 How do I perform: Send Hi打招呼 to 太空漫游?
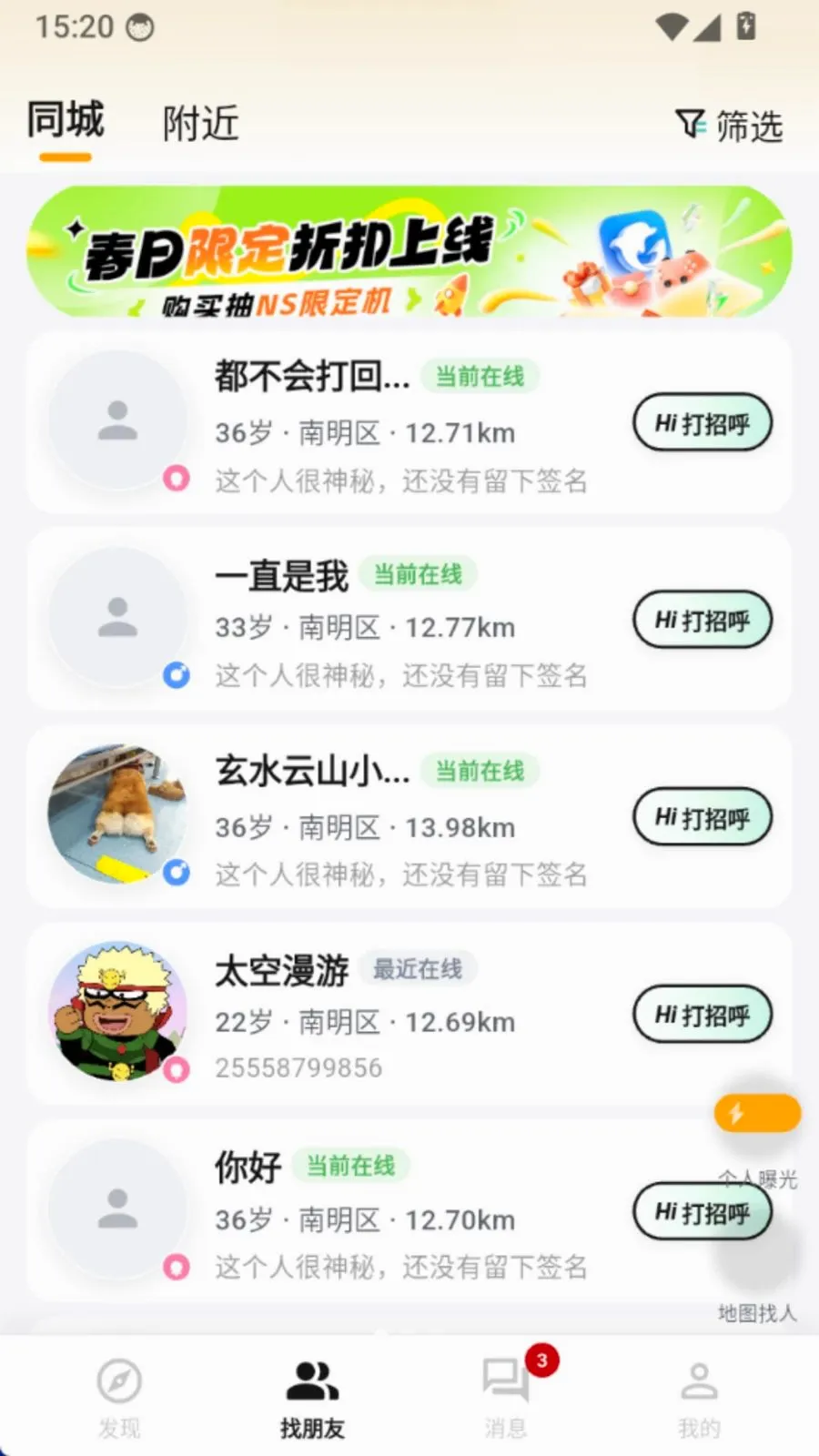click(703, 1015)
